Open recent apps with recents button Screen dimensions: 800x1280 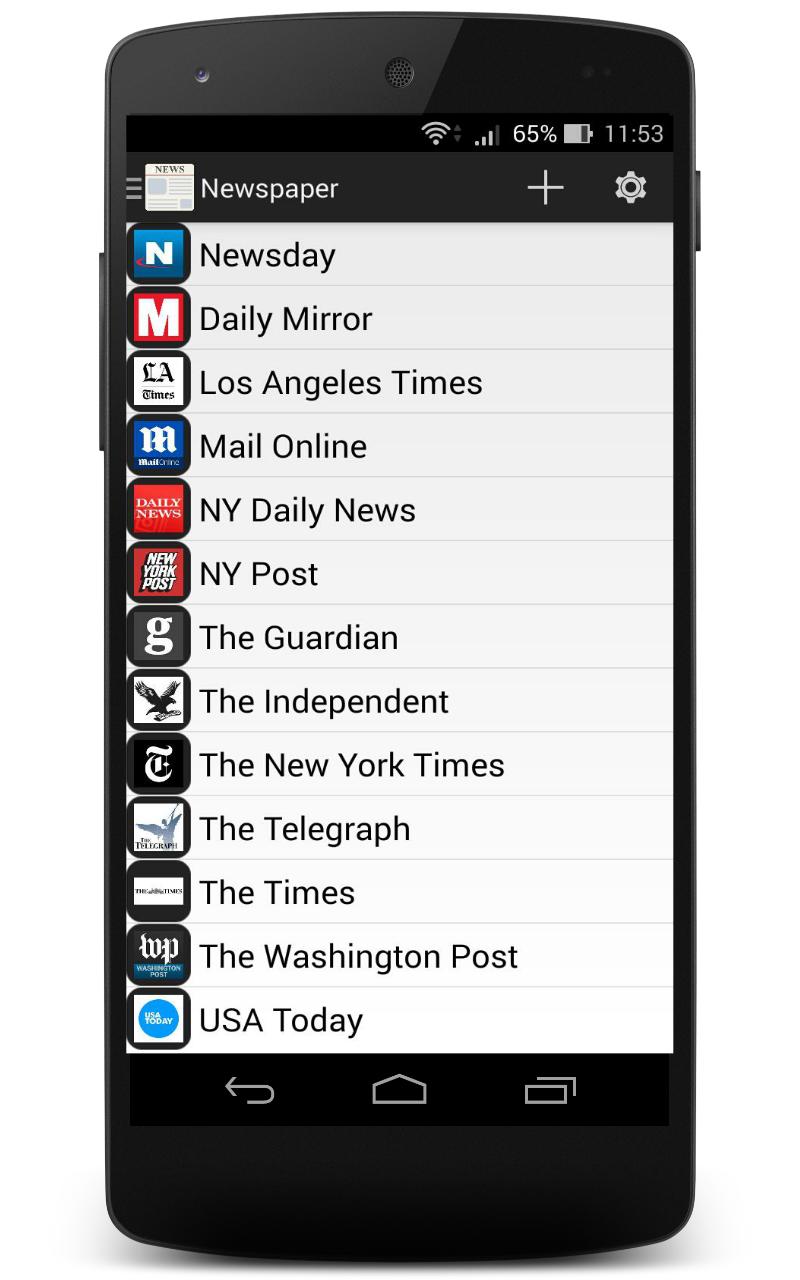point(548,1090)
